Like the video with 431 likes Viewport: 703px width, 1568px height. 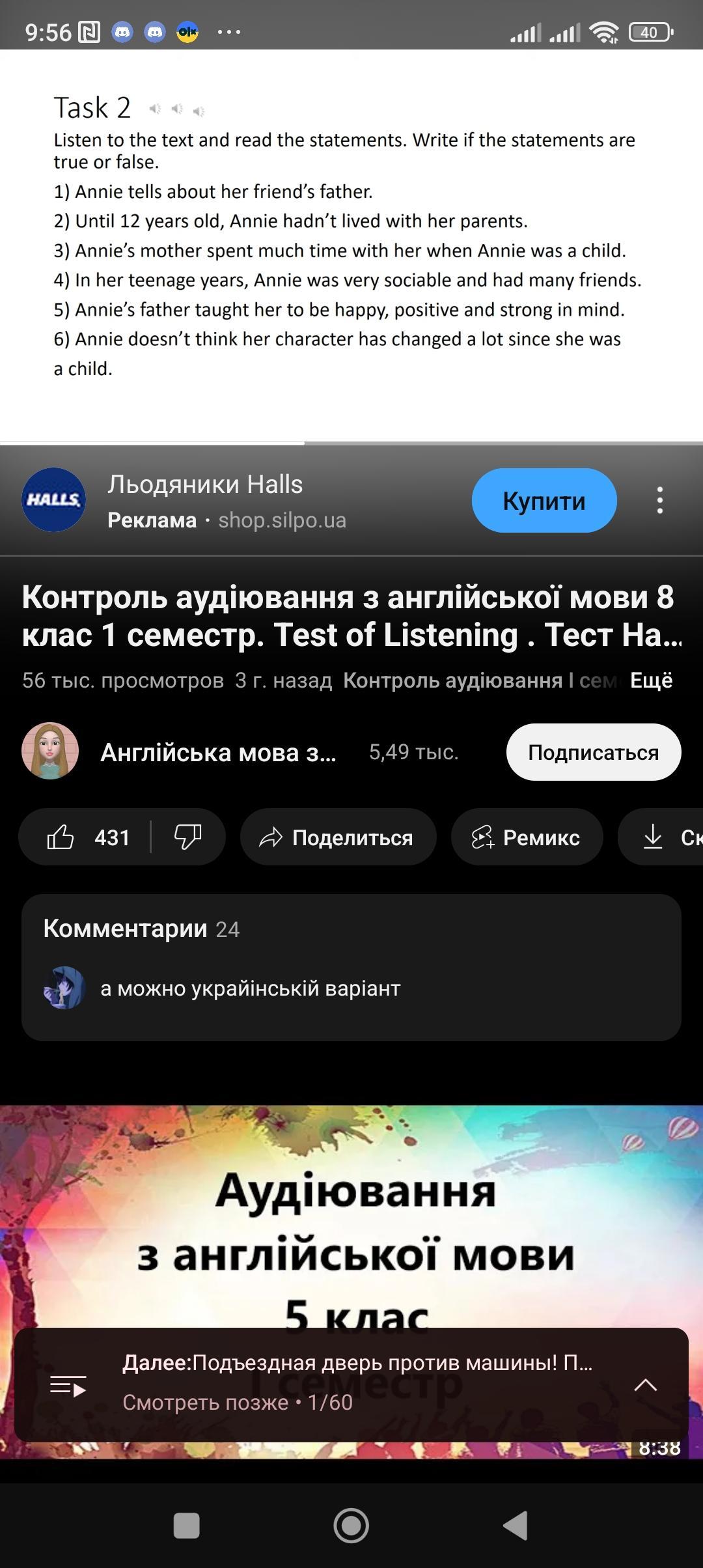click(88, 837)
